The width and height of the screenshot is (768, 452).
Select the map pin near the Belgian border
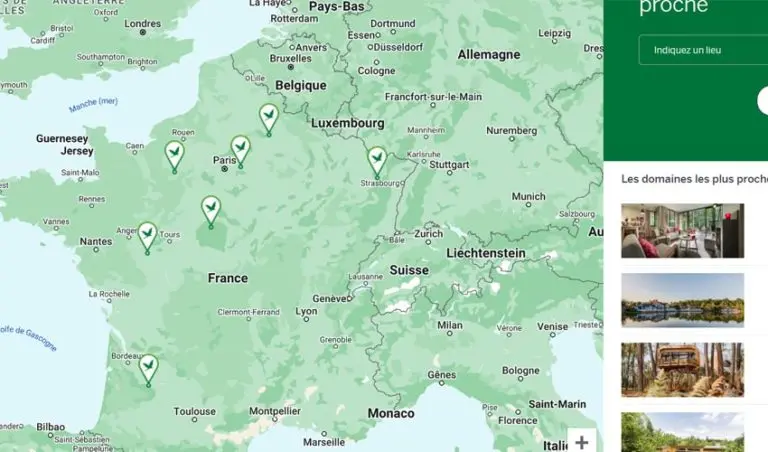click(268, 117)
